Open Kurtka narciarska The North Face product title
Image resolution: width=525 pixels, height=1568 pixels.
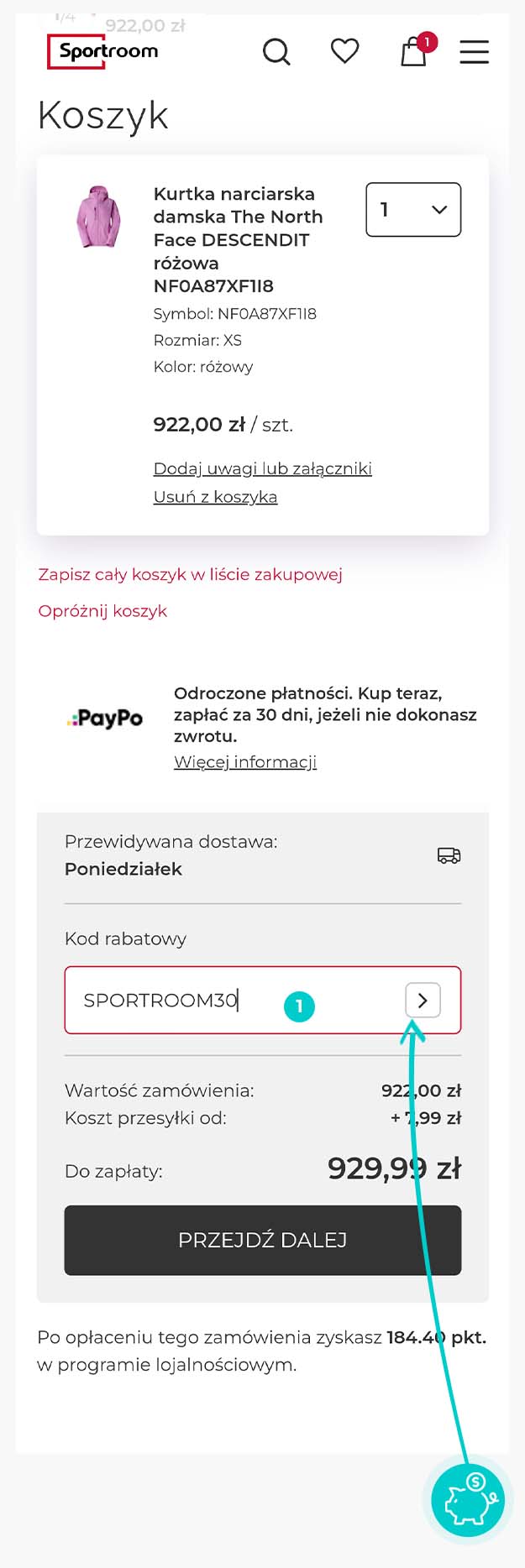(238, 240)
